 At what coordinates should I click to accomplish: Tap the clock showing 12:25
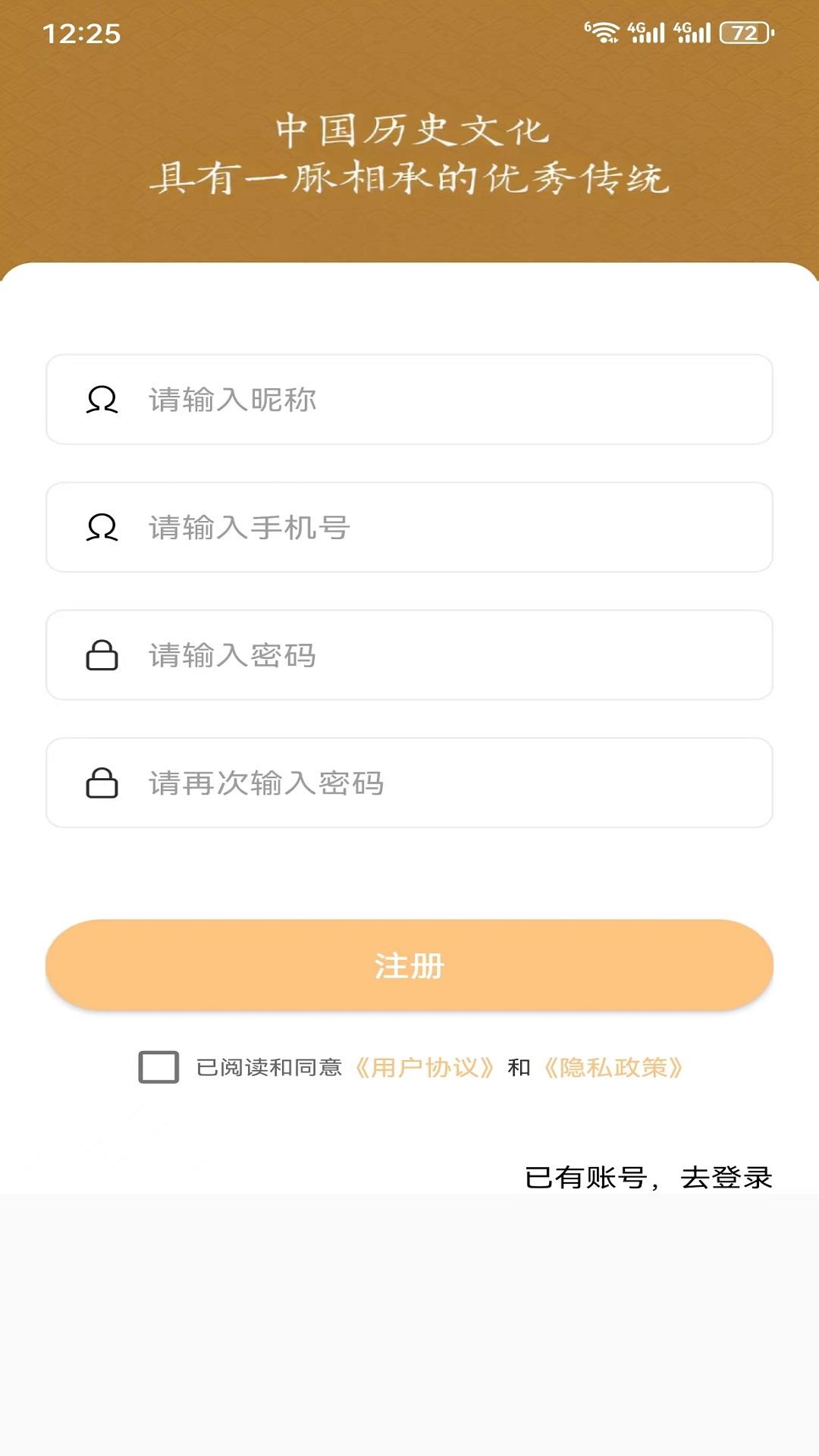pyautogui.click(x=82, y=32)
